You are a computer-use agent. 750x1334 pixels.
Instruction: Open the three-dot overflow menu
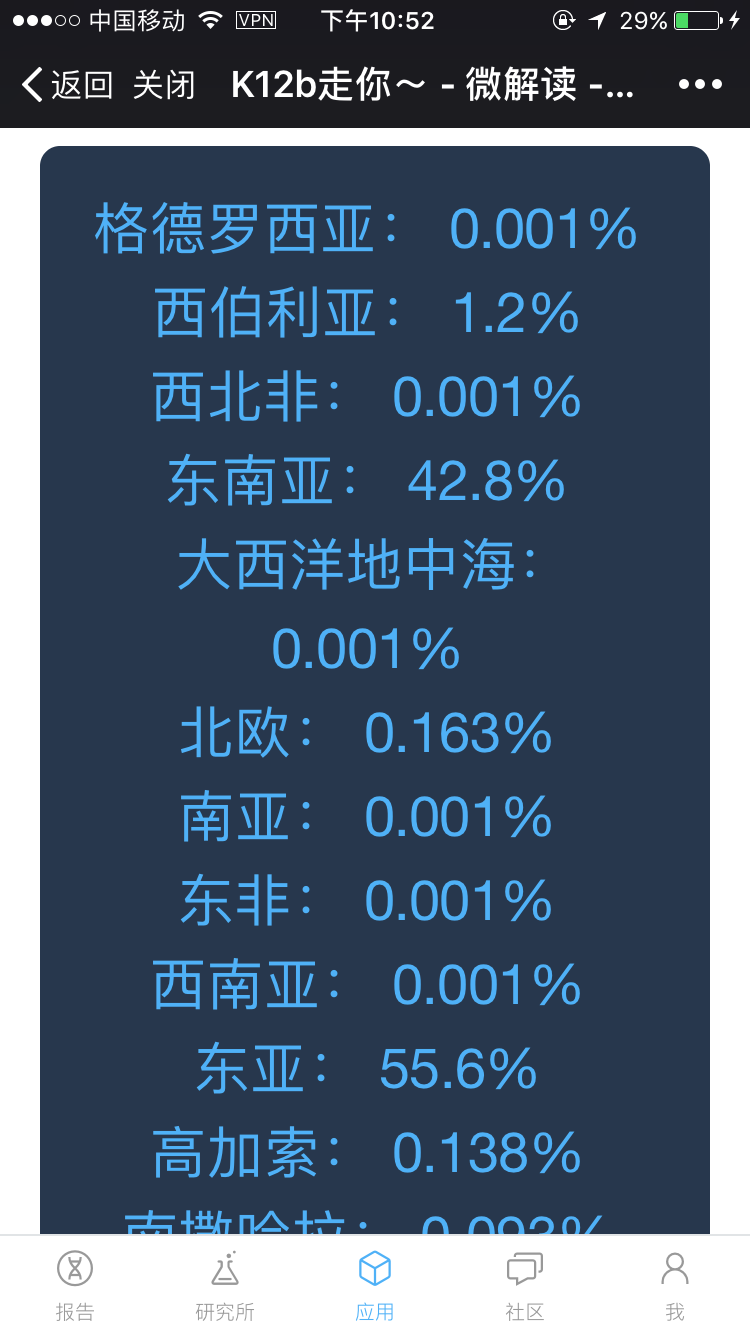[700, 84]
